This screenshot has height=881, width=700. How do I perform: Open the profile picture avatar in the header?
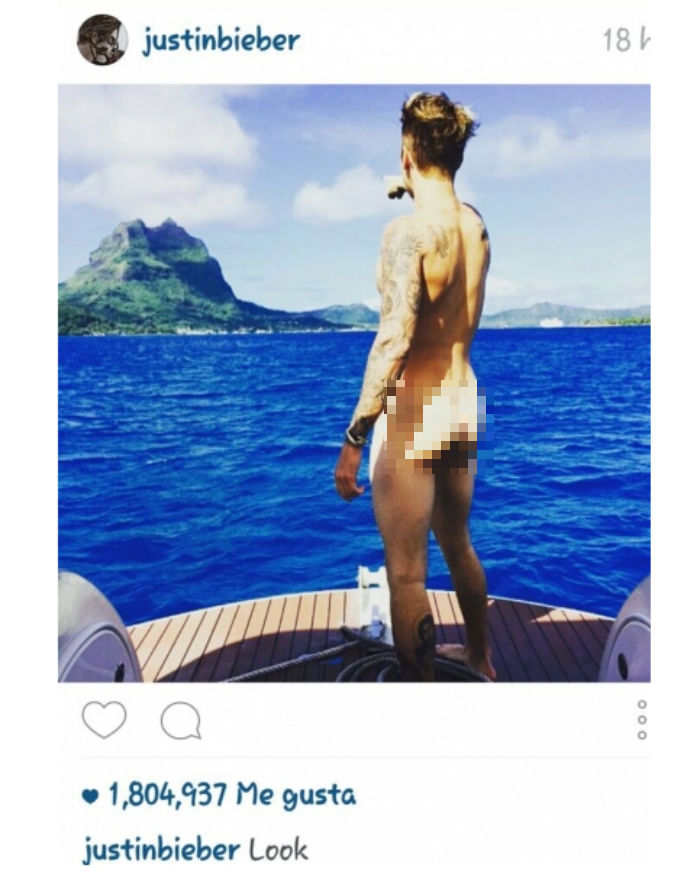(x=103, y=40)
